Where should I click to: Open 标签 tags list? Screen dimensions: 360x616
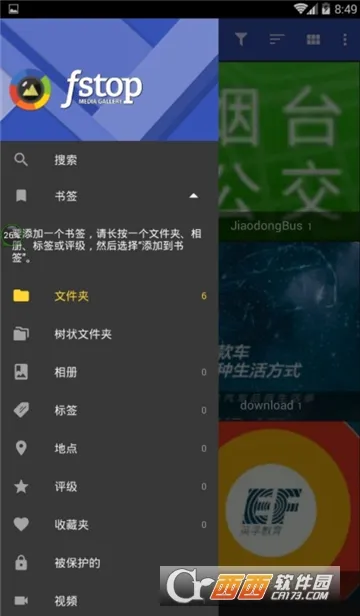(x=109, y=410)
